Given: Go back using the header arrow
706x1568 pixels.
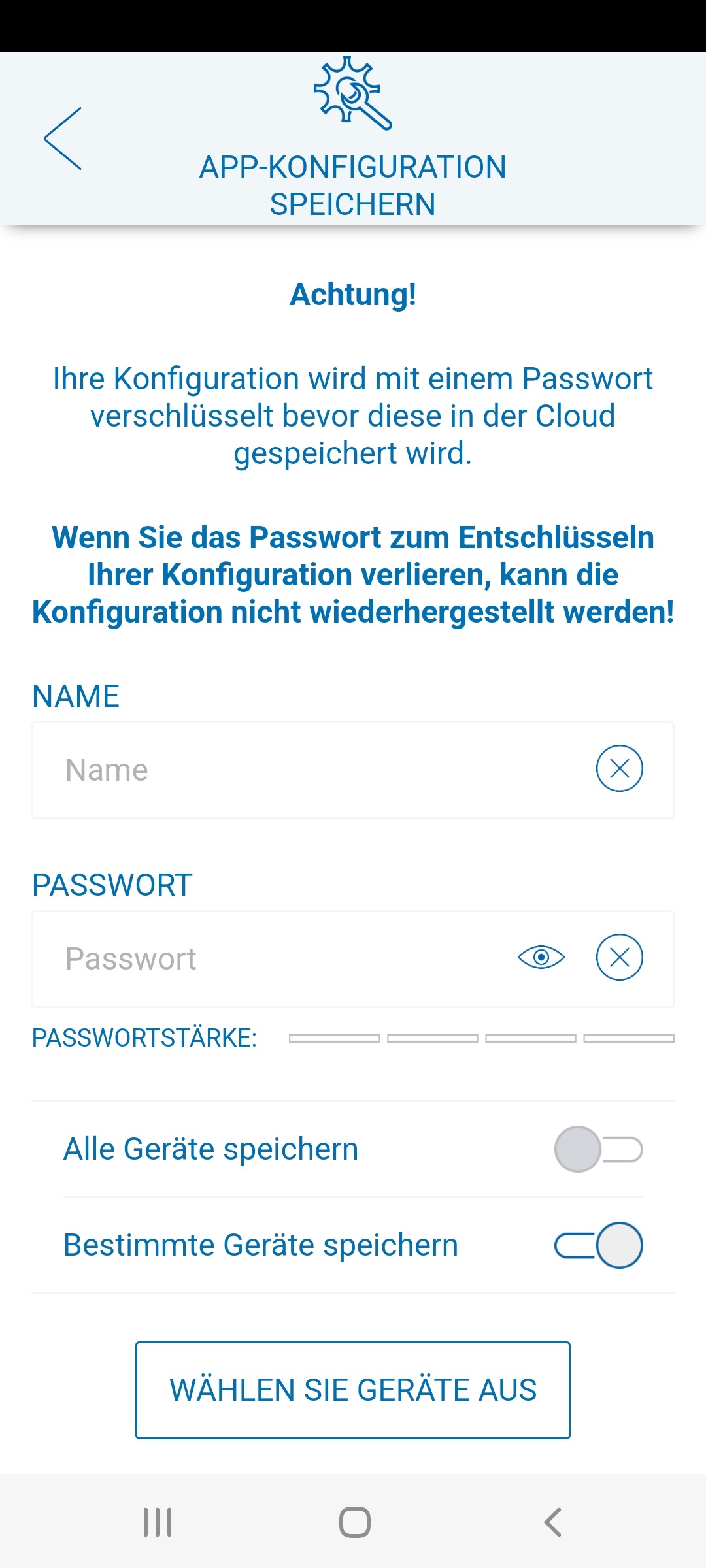Looking at the screenshot, I should point(63,139).
